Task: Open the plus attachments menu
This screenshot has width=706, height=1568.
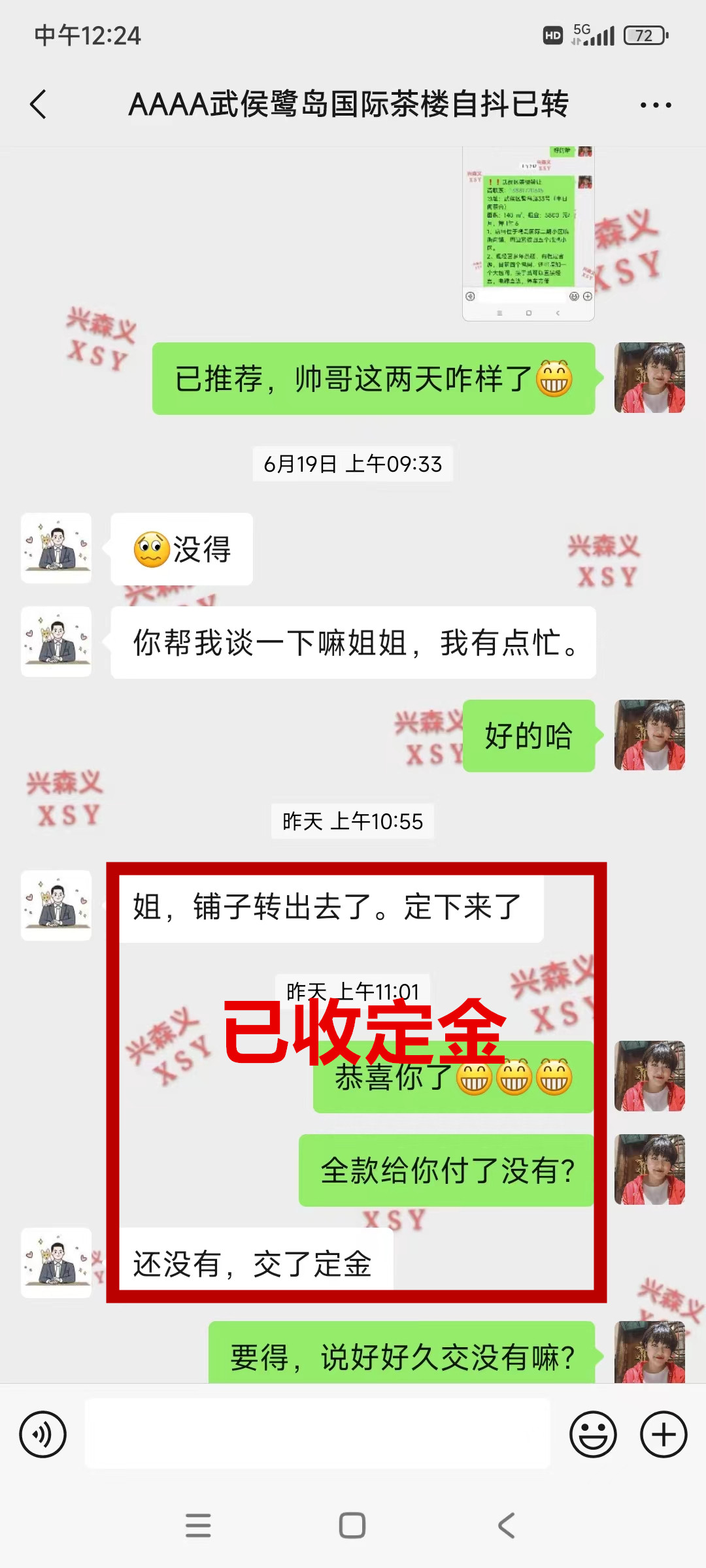Action: pyautogui.click(x=663, y=1434)
